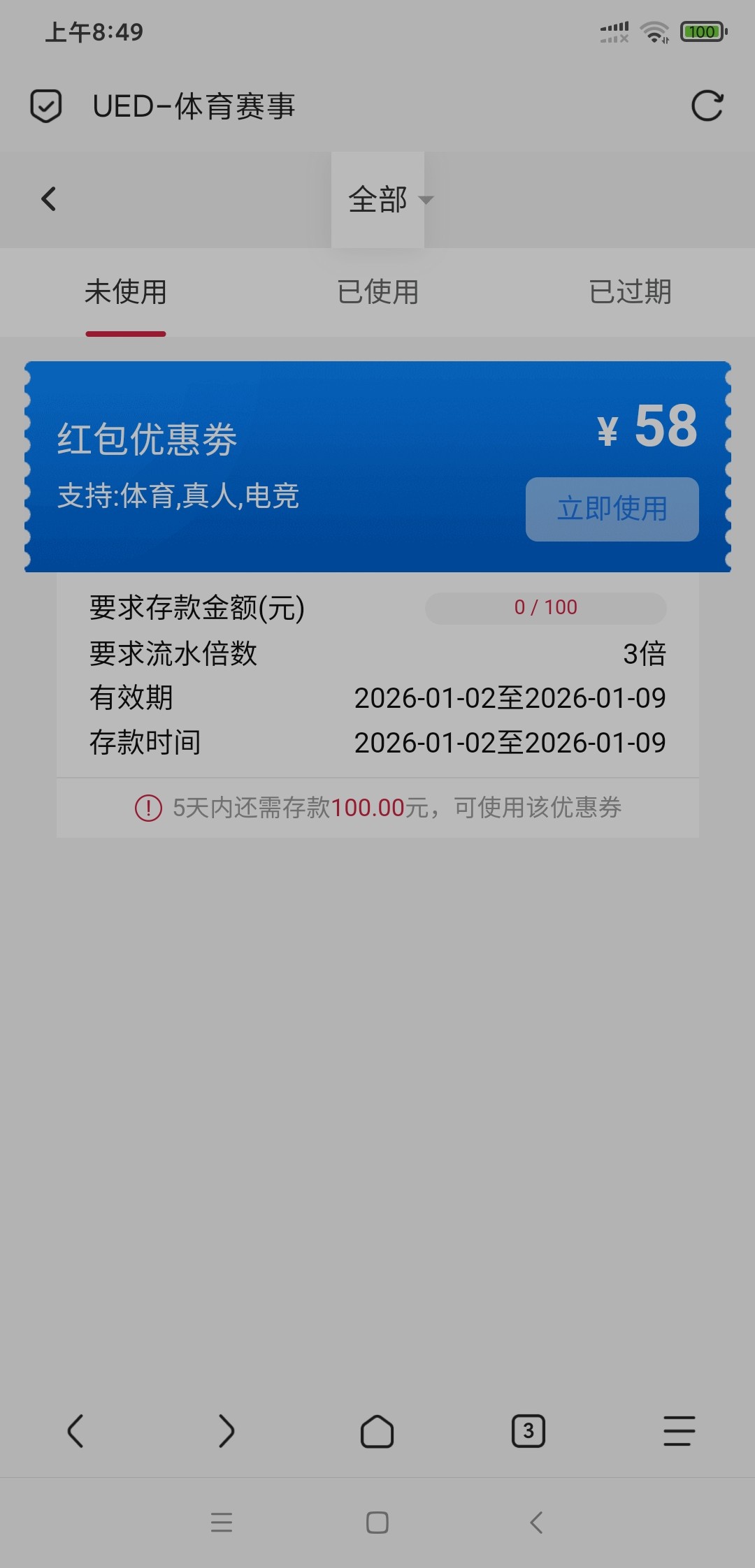The height and width of the screenshot is (1568, 755).
Task: Navigate back in the browser toolbar
Action: click(75, 1431)
